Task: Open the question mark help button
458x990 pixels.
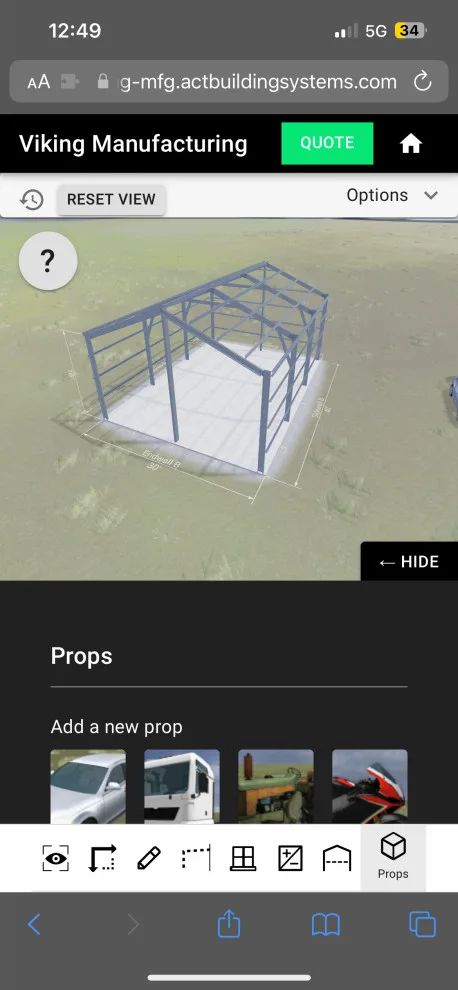Action: click(x=48, y=260)
